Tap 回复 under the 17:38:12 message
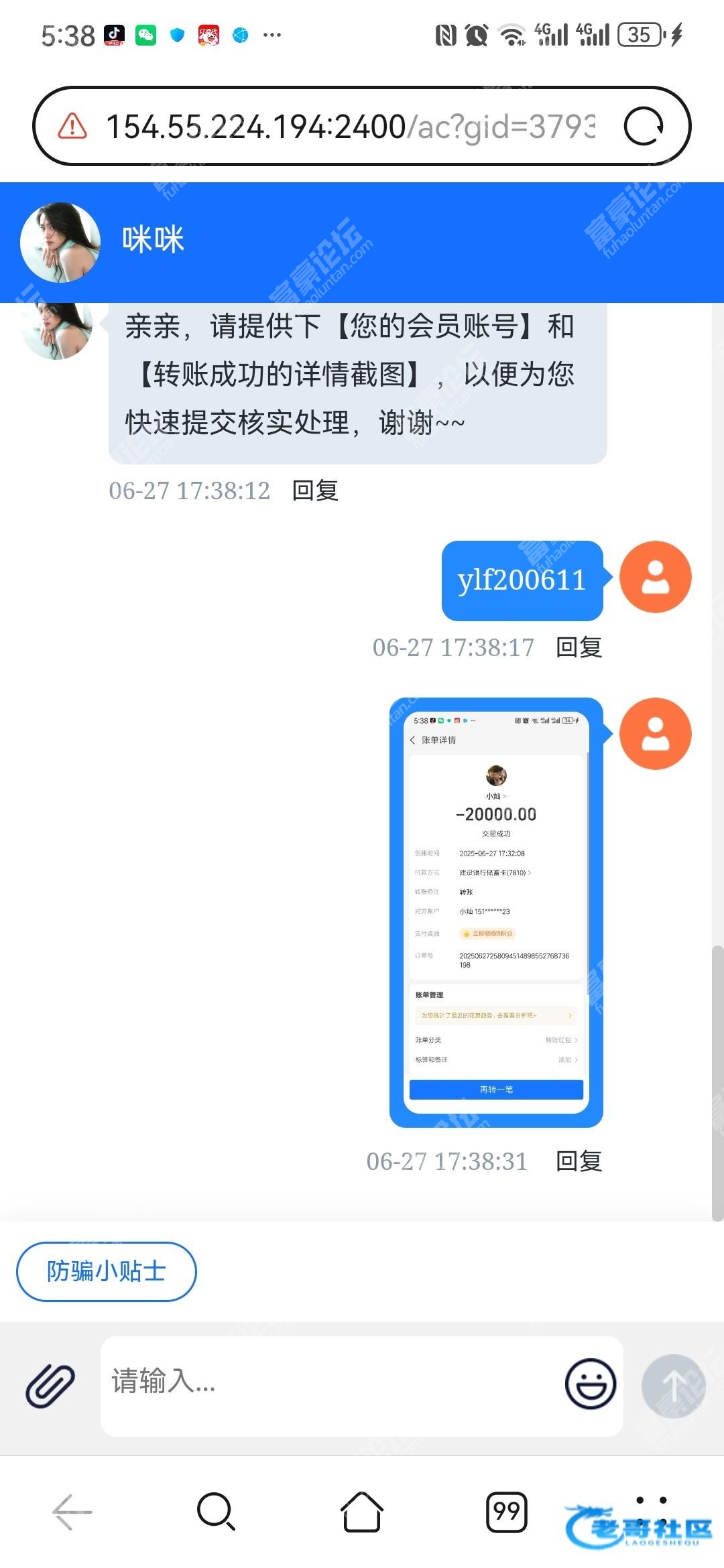This screenshot has height=1568, width=724. click(x=315, y=491)
